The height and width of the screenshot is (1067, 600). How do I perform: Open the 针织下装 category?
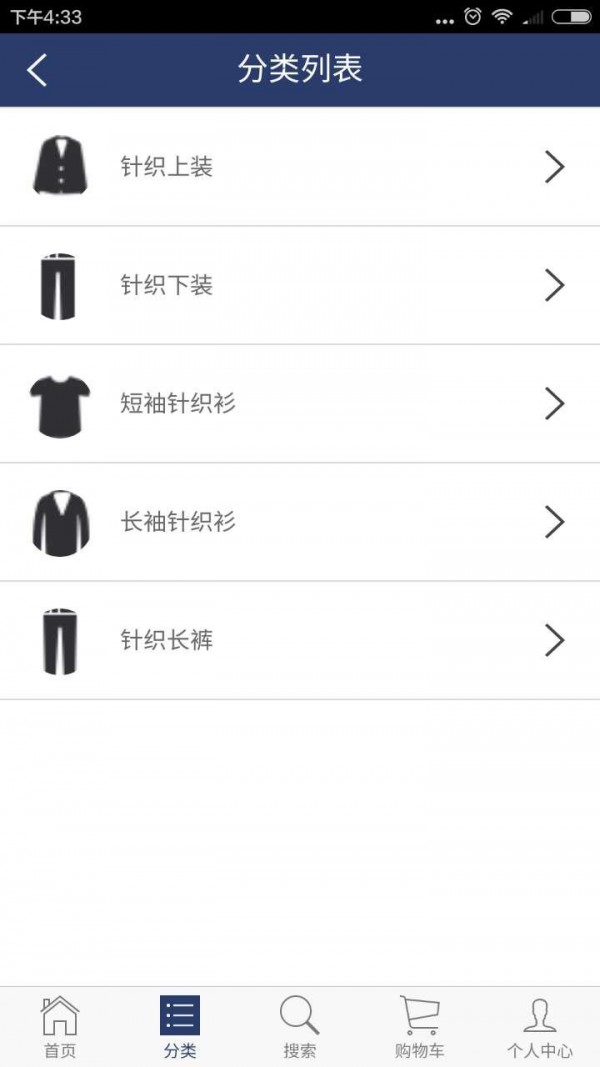click(x=300, y=286)
